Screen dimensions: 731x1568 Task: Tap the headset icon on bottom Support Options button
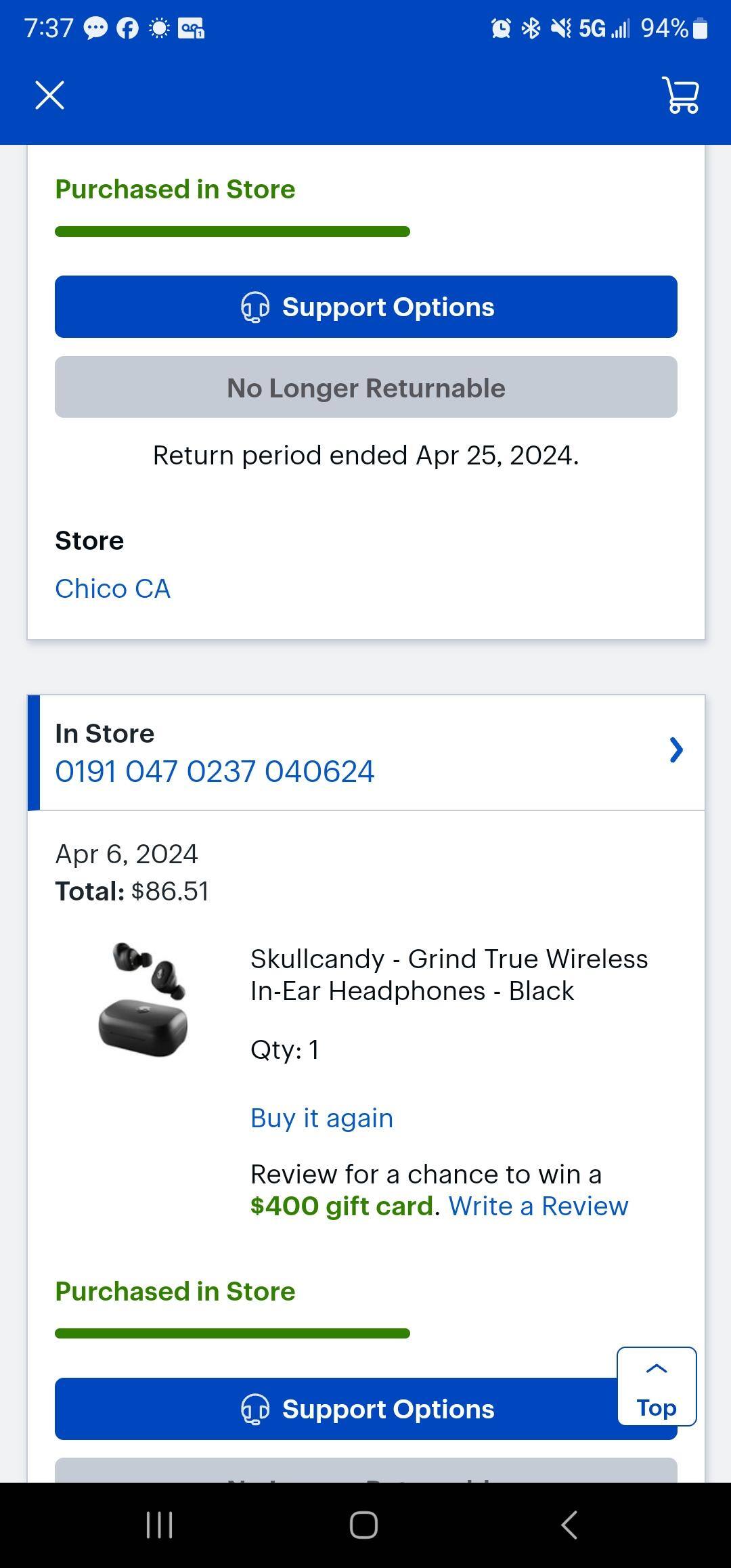[x=256, y=1409]
